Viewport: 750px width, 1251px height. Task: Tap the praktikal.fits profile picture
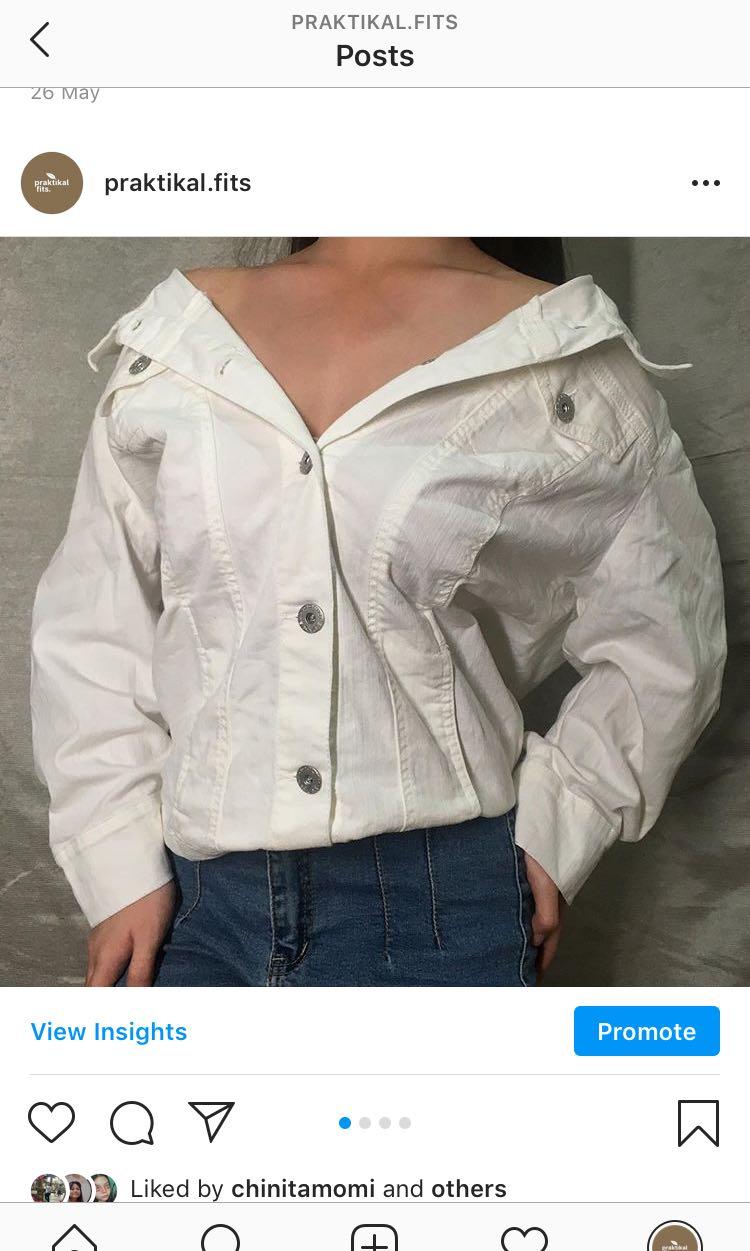52,182
